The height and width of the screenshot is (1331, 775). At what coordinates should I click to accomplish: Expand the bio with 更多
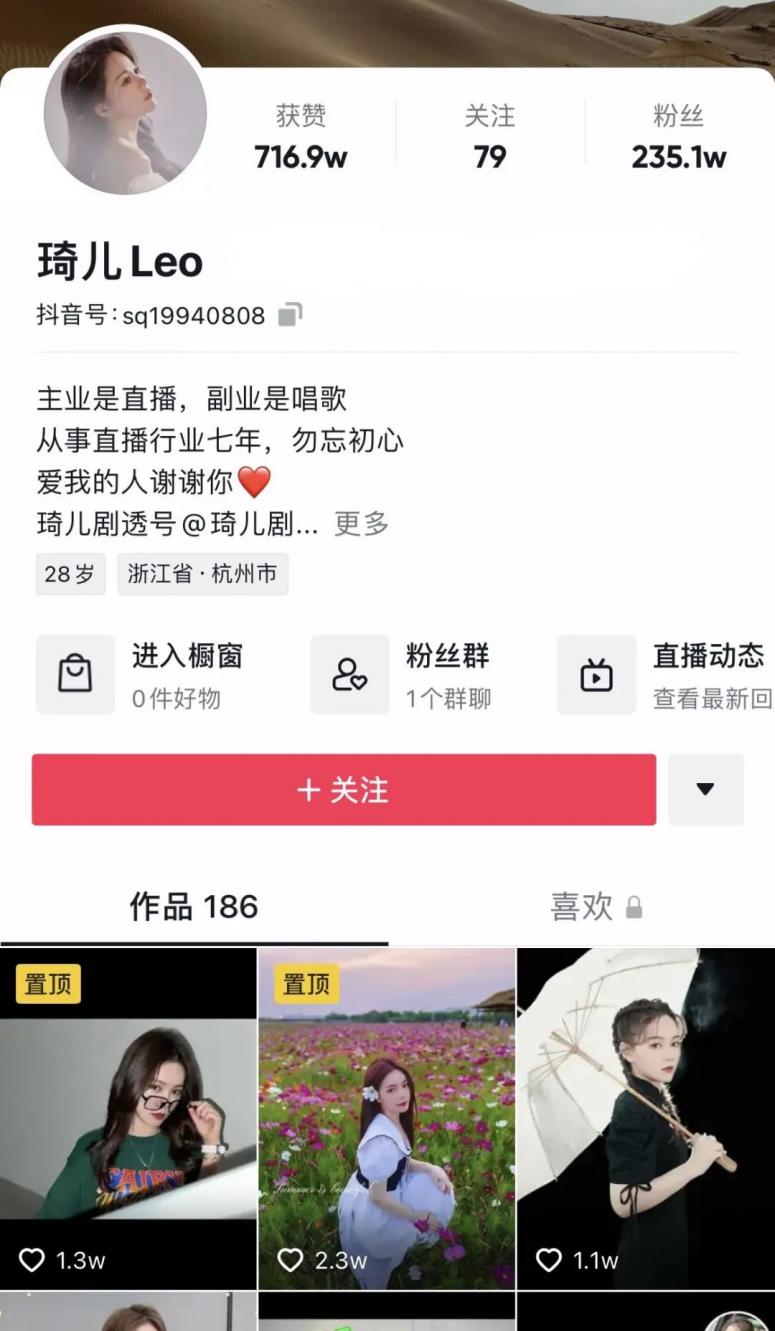click(361, 523)
